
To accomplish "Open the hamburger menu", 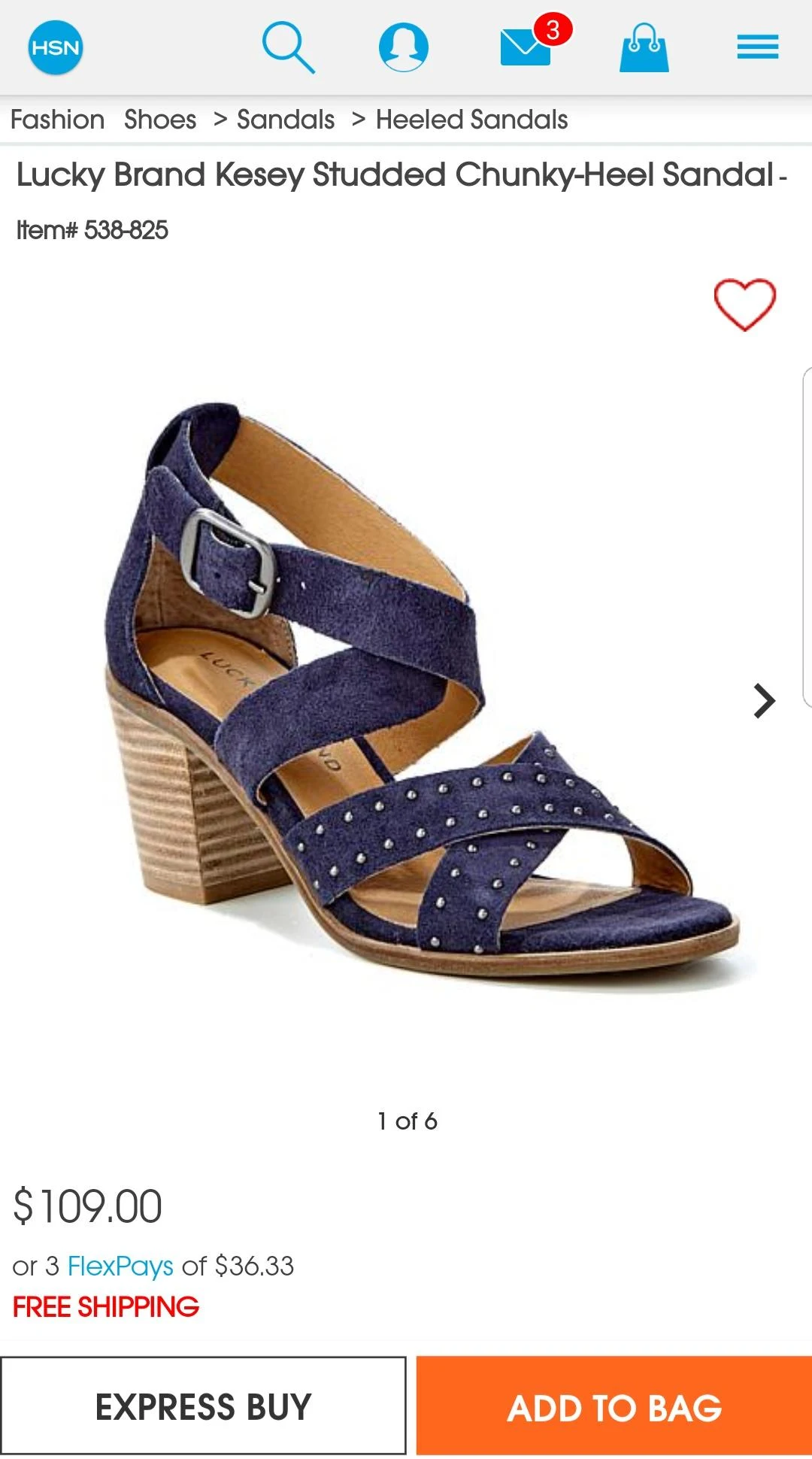I will (x=757, y=47).
